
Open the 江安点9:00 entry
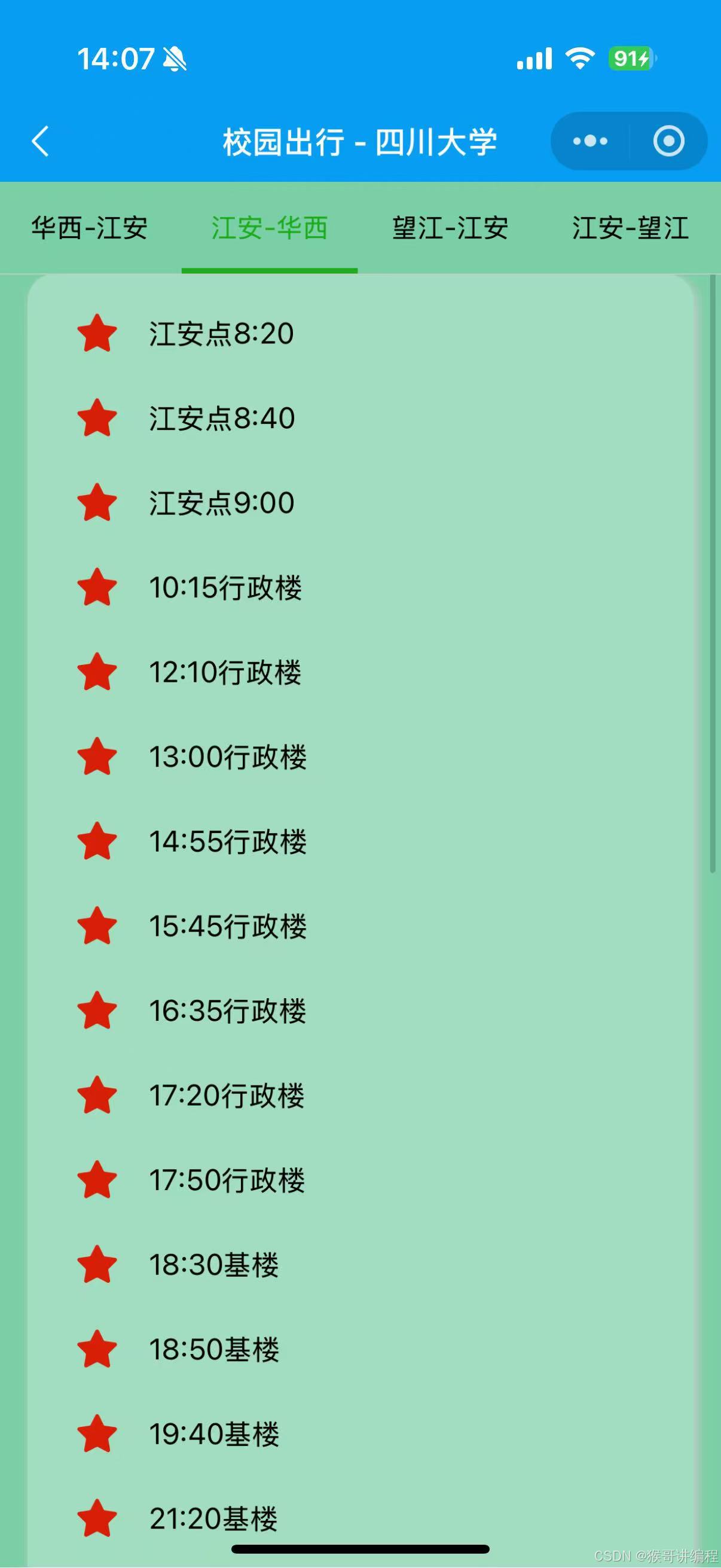pyautogui.click(x=221, y=503)
